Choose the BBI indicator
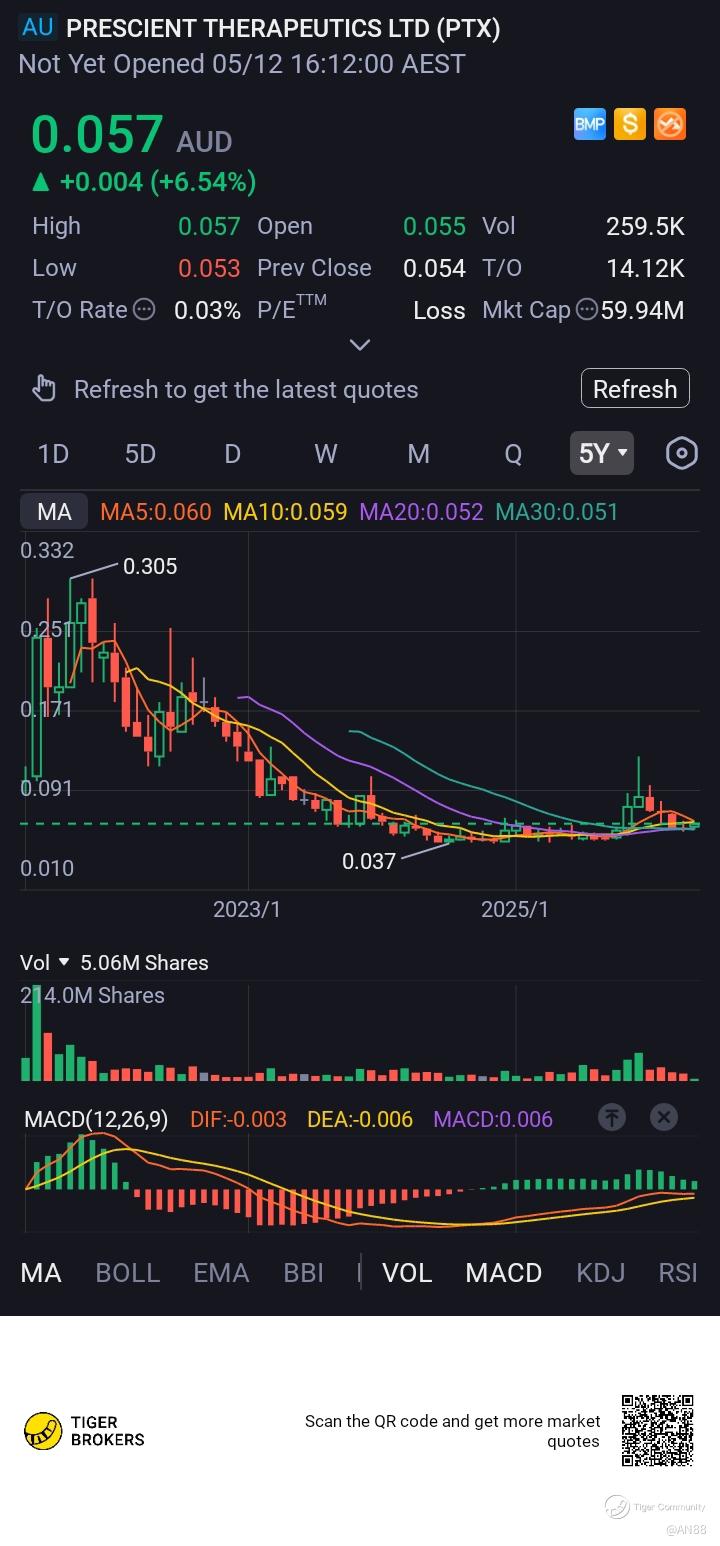This screenshot has height=1546, width=720. pyautogui.click(x=303, y=1272)
